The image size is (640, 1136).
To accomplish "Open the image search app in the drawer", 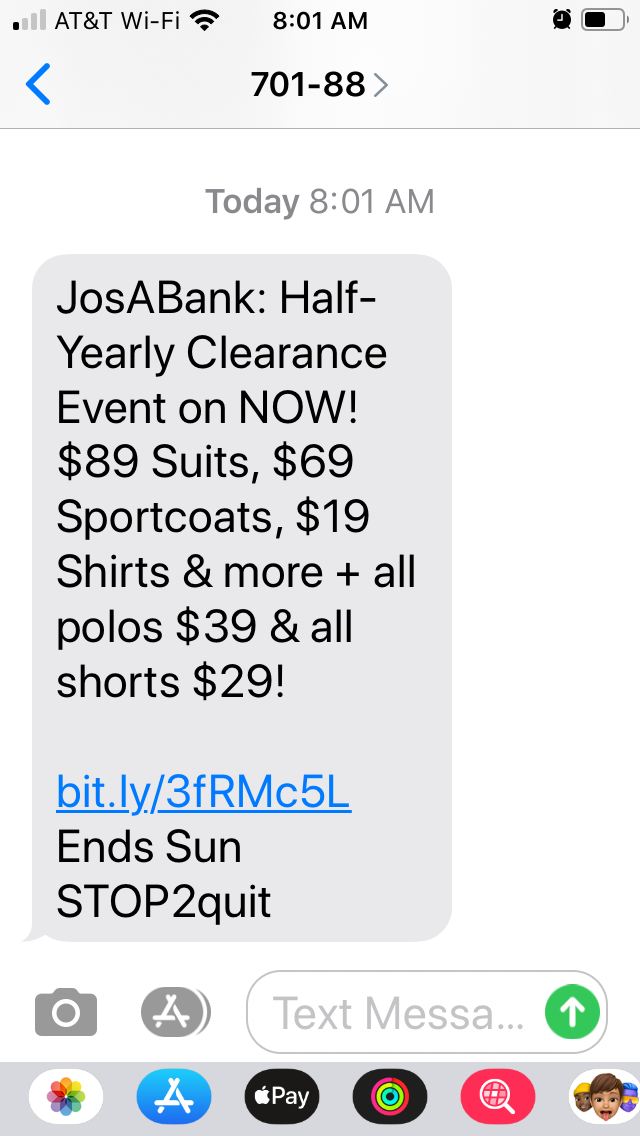I will coord(498,1097).
